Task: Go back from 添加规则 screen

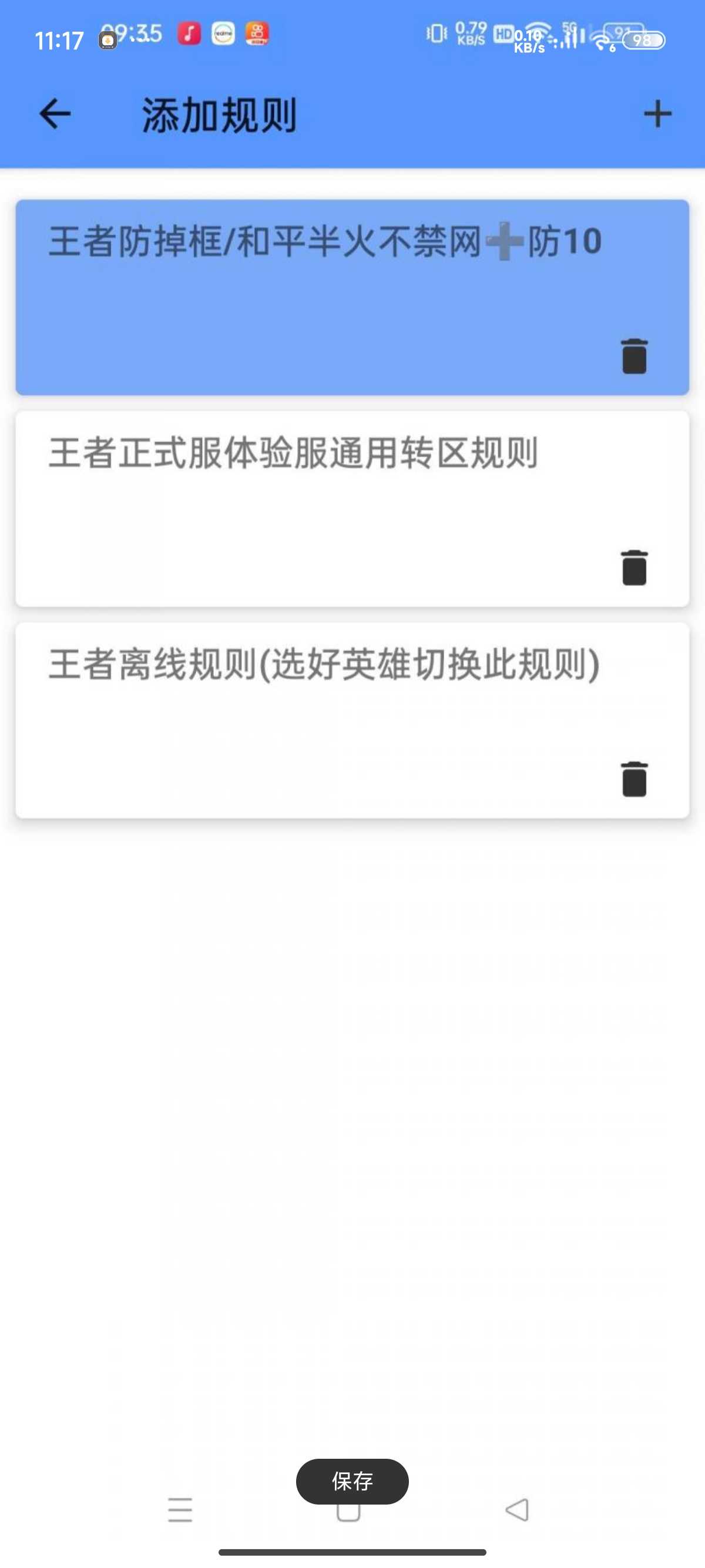Action: coord(55,114)
